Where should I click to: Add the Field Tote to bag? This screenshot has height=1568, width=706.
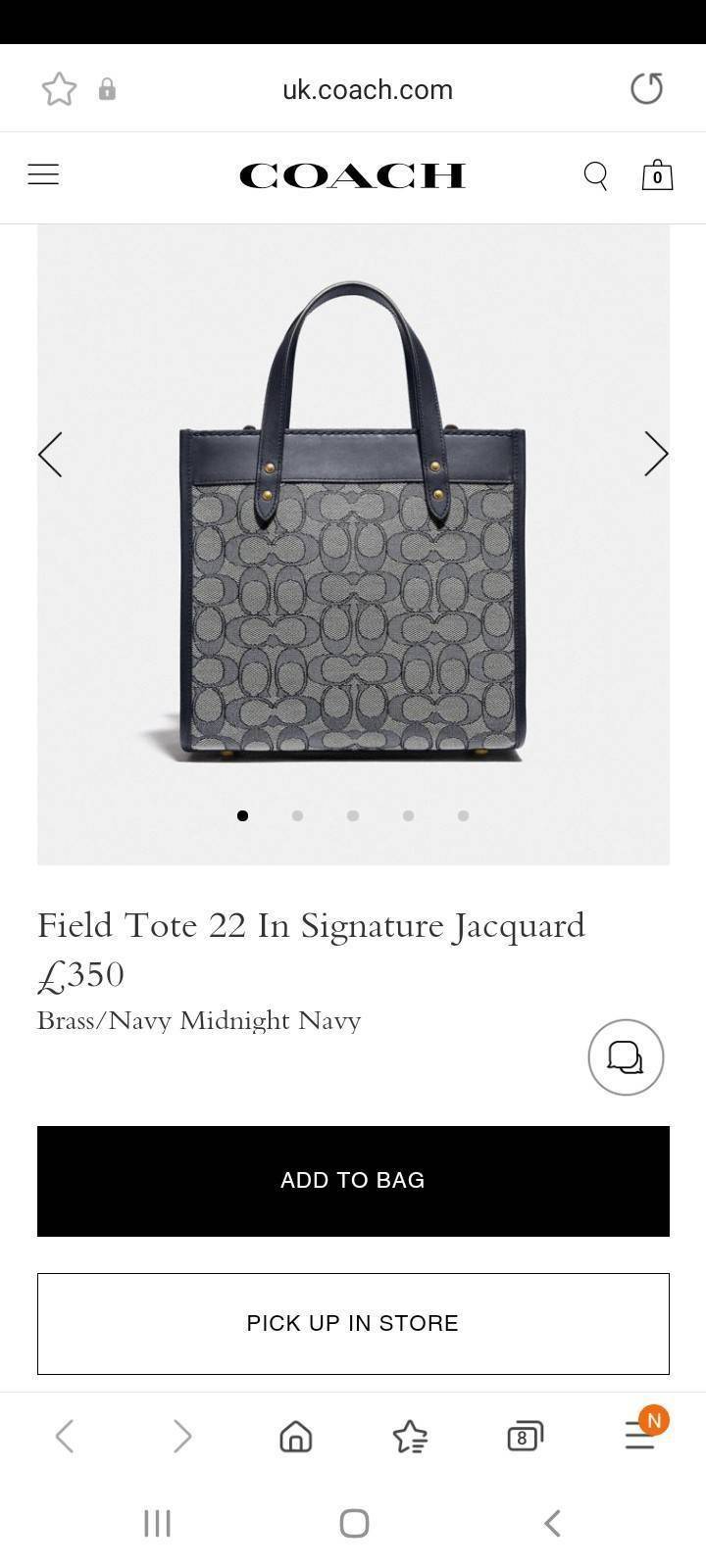click(353, 1181)
